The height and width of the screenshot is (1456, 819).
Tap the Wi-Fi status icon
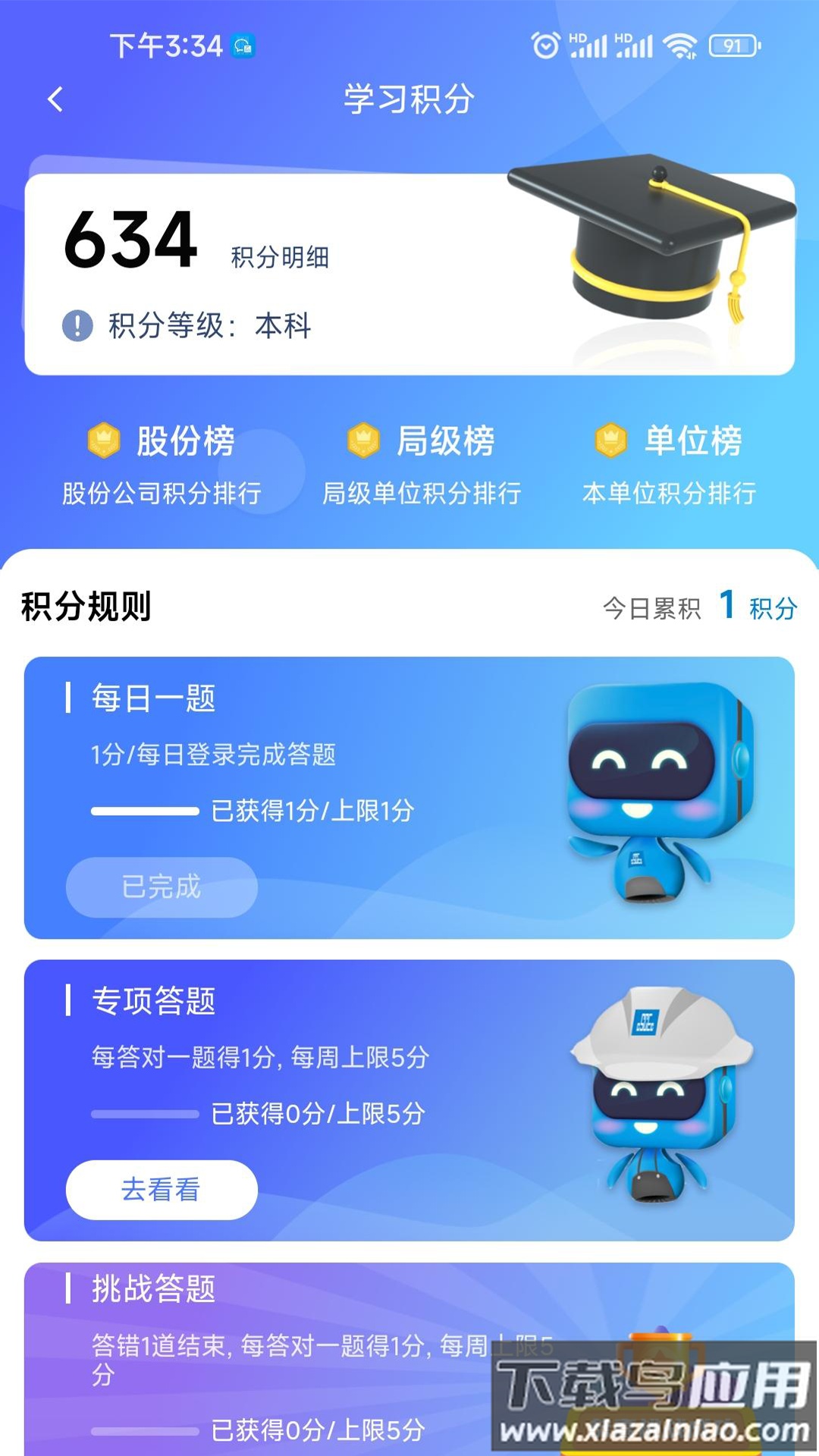[x=679, y=45]
